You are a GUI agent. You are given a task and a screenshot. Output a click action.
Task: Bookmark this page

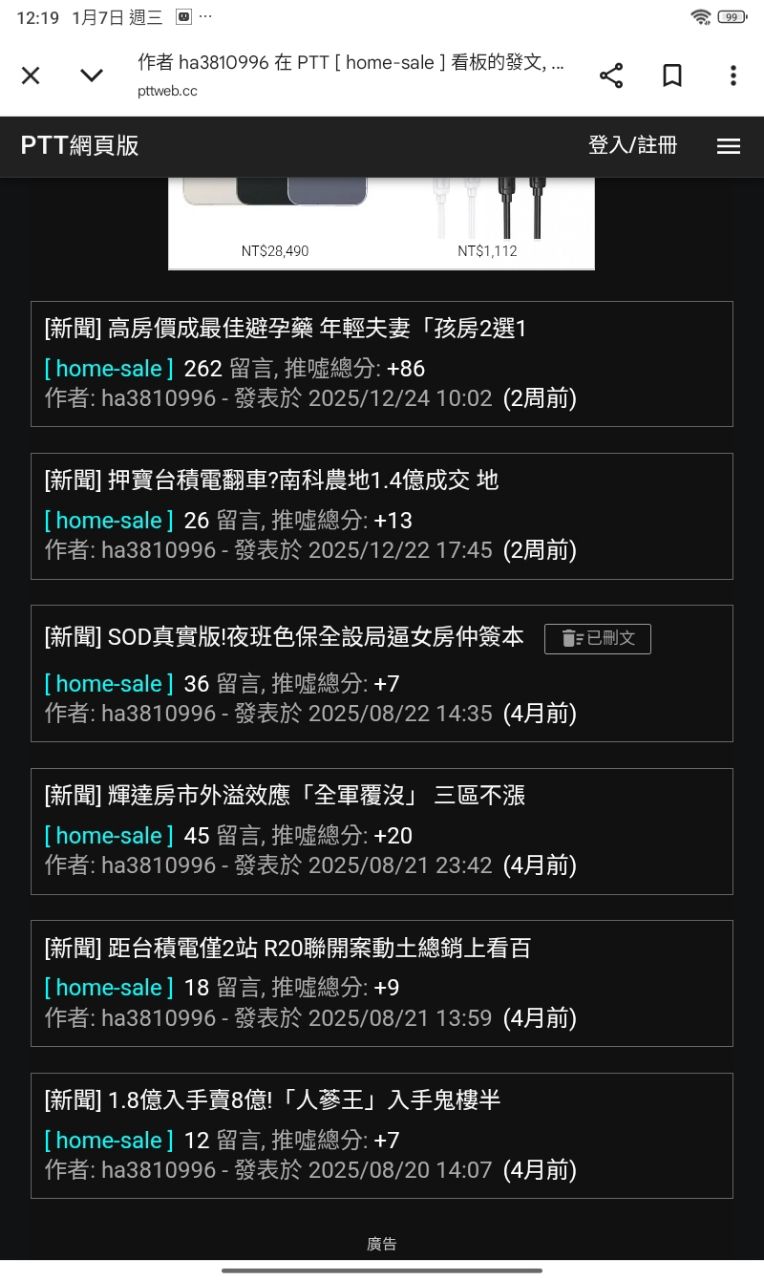(672, 76)
